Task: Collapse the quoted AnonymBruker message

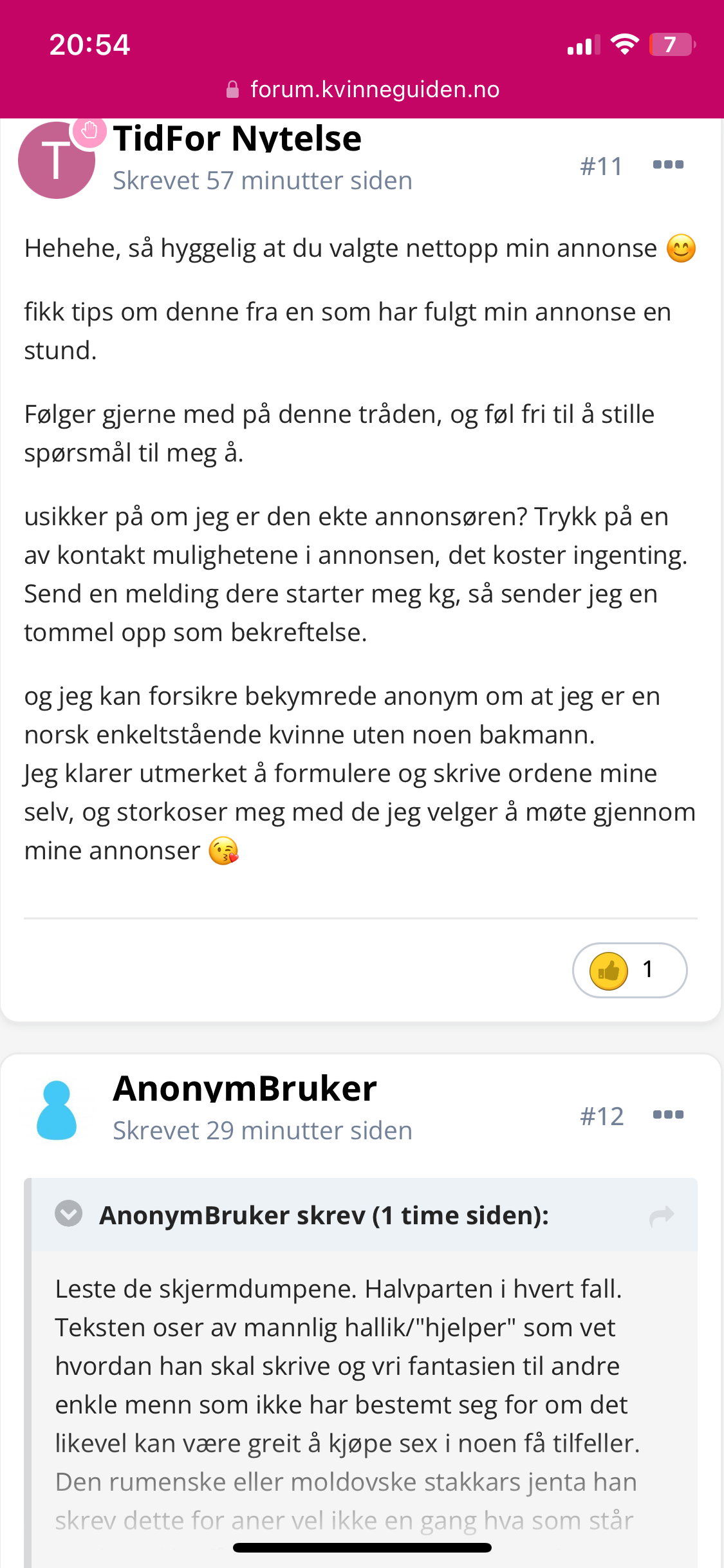Action: pyautogui.click(x=69, y=1214)
